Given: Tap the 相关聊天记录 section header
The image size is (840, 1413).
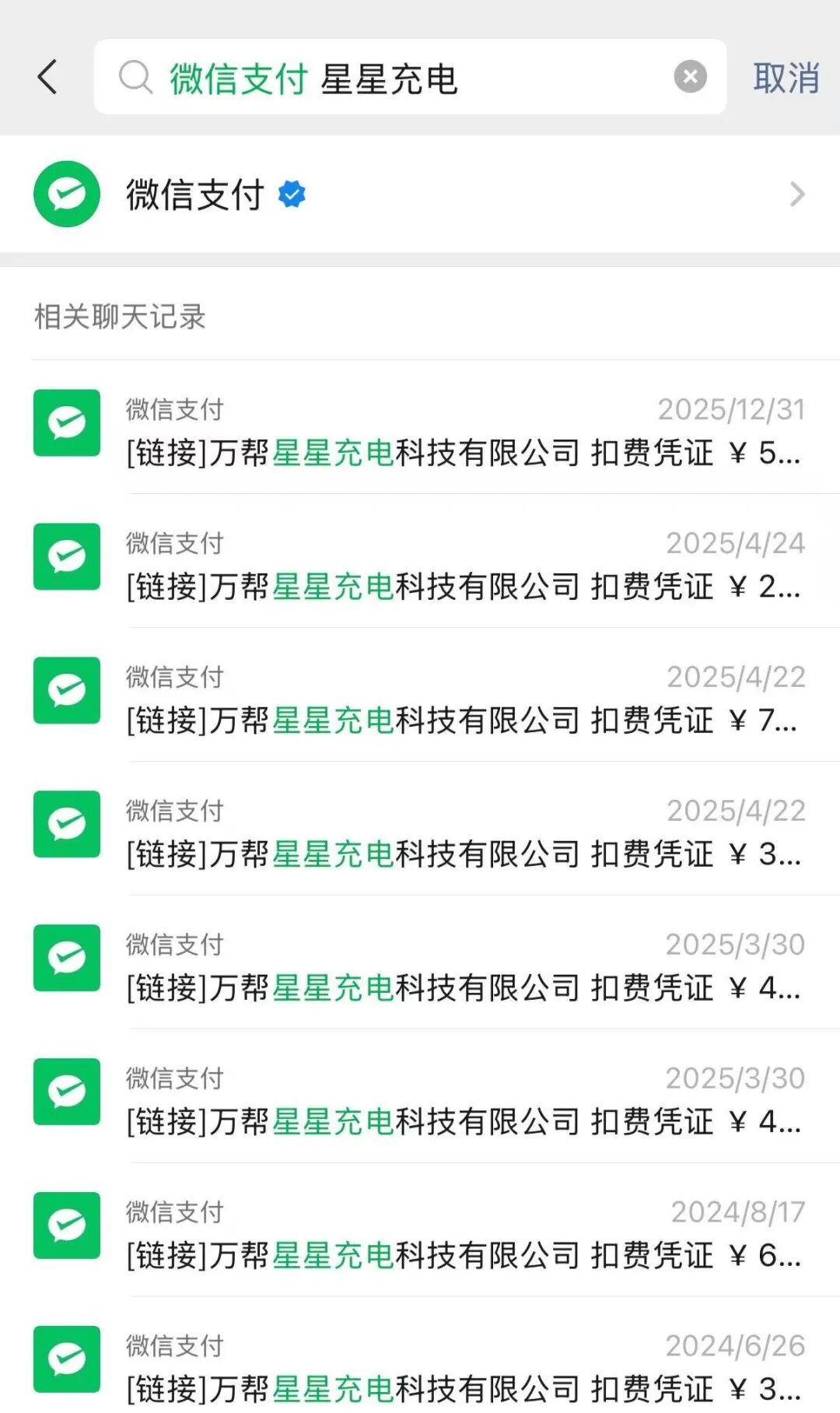Looking at the screenshot, I should click(121, 315).
